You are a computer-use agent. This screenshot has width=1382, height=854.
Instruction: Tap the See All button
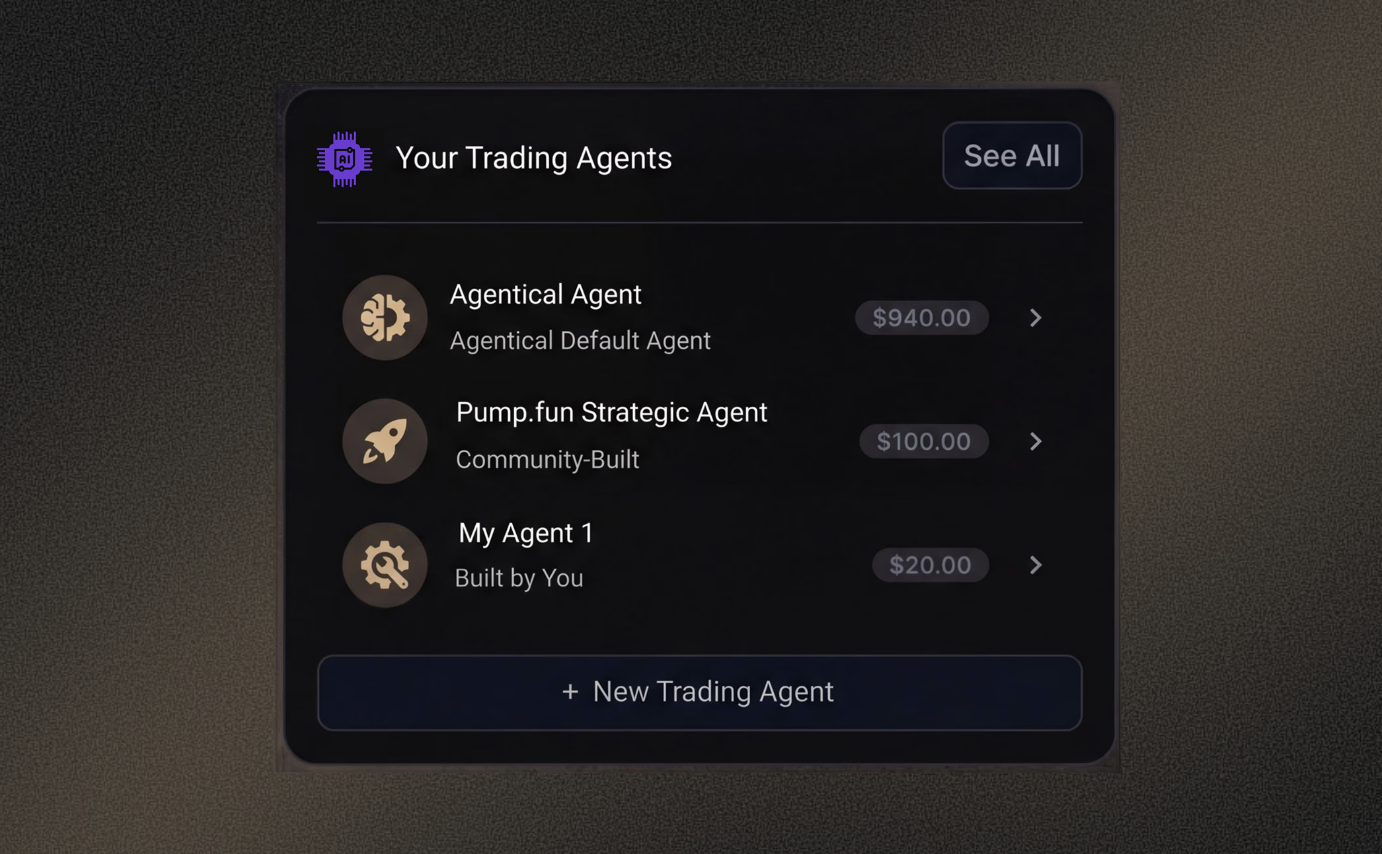(x=1011, y=156)
